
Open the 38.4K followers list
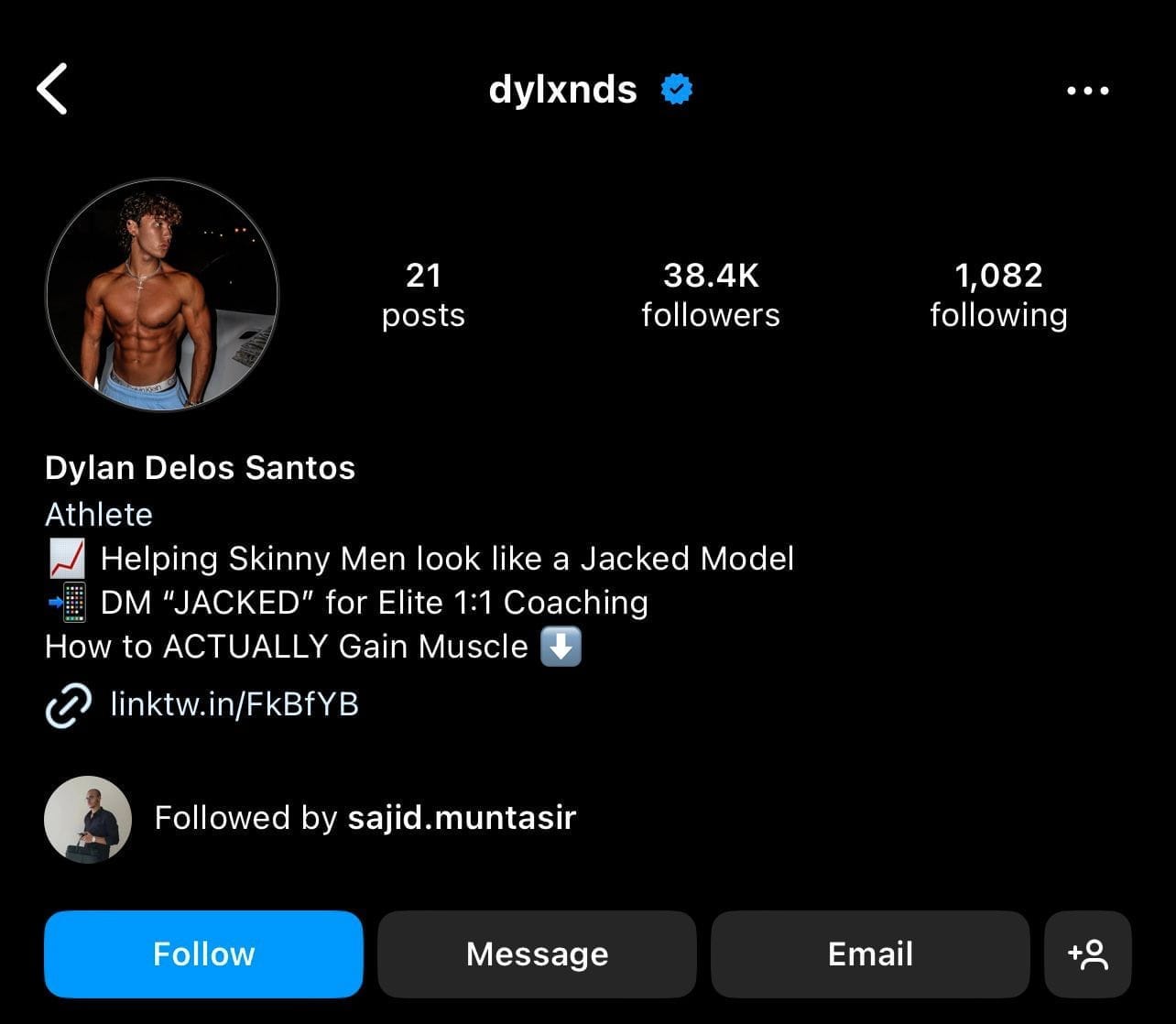click(710, 294)
